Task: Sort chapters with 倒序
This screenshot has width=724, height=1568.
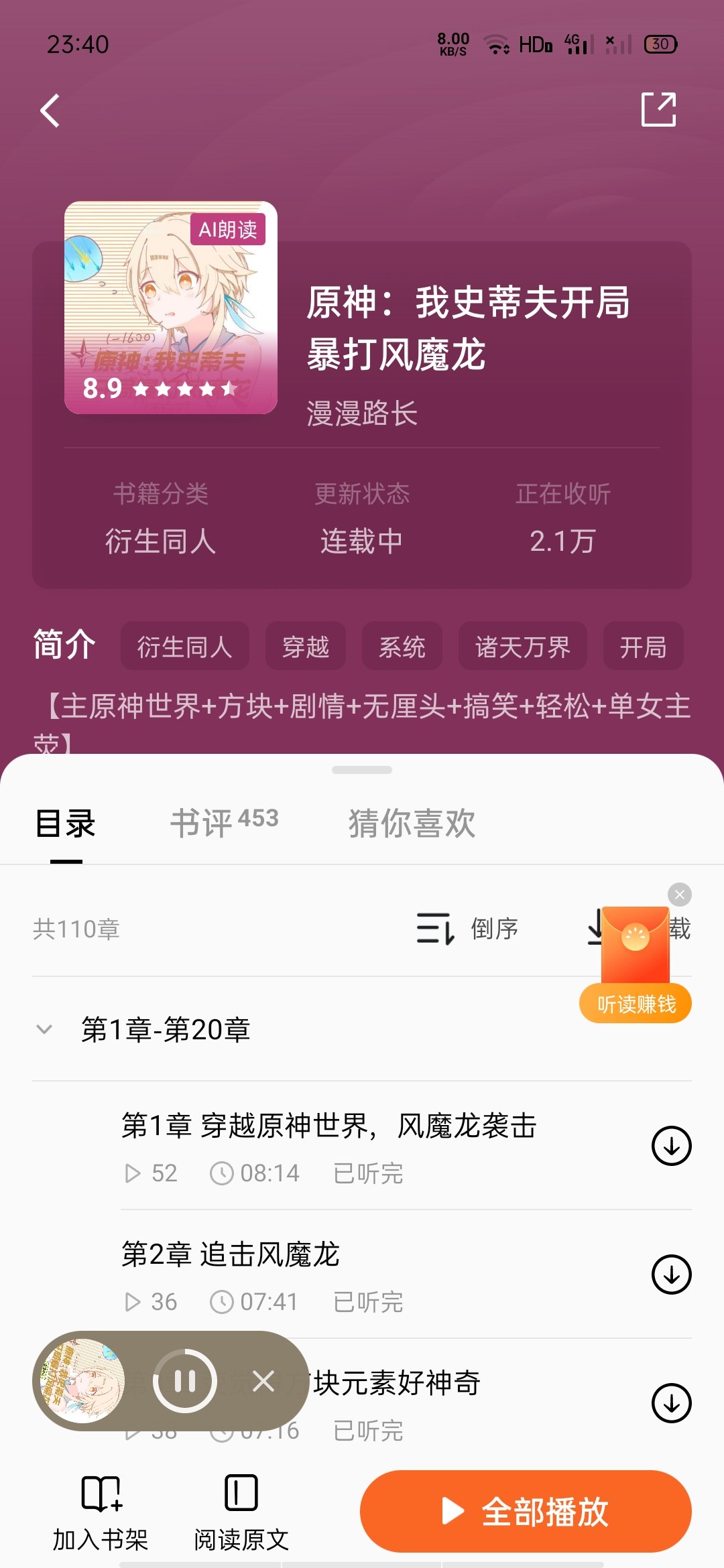Action: (468, 929)
